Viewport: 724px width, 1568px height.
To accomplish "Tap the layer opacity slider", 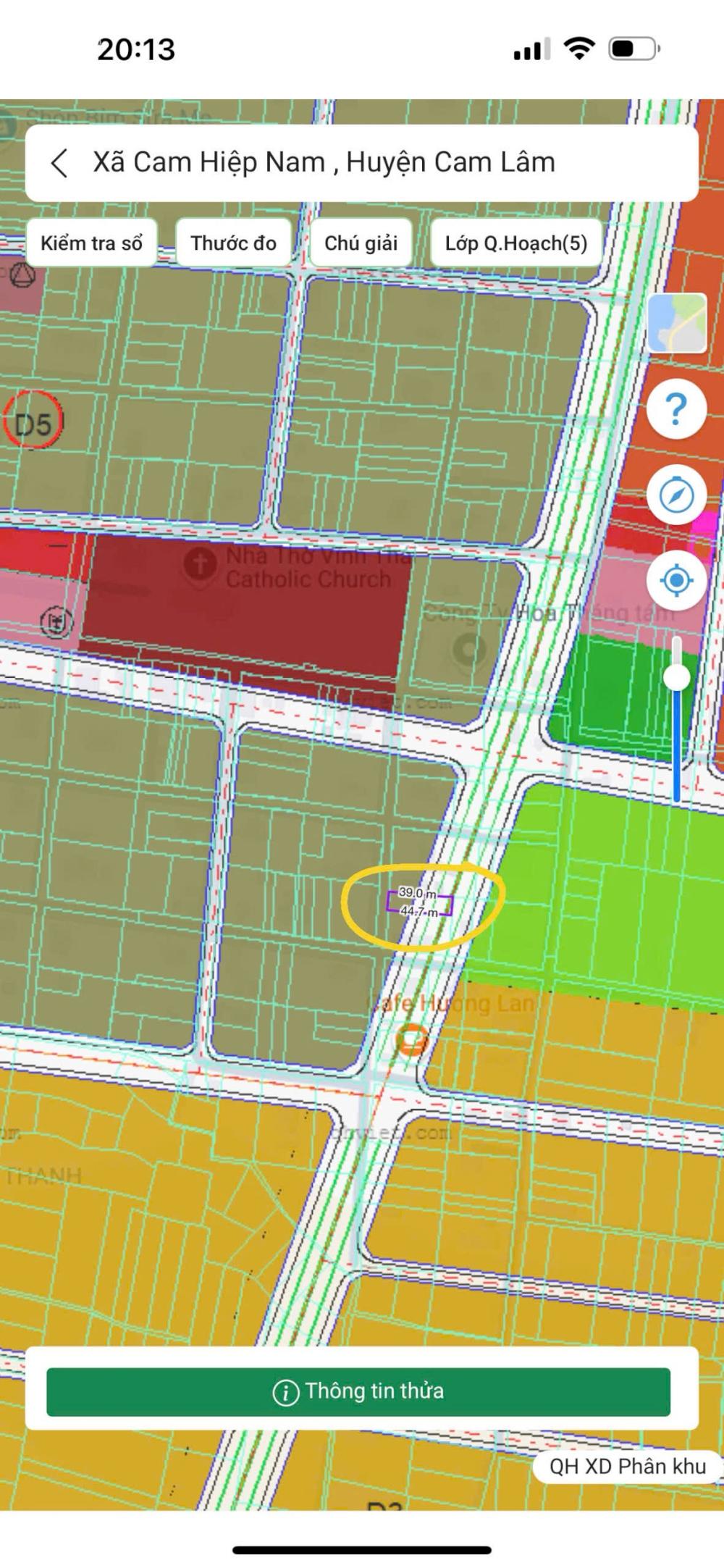I will pyautogui.click(x=677, y=678).
